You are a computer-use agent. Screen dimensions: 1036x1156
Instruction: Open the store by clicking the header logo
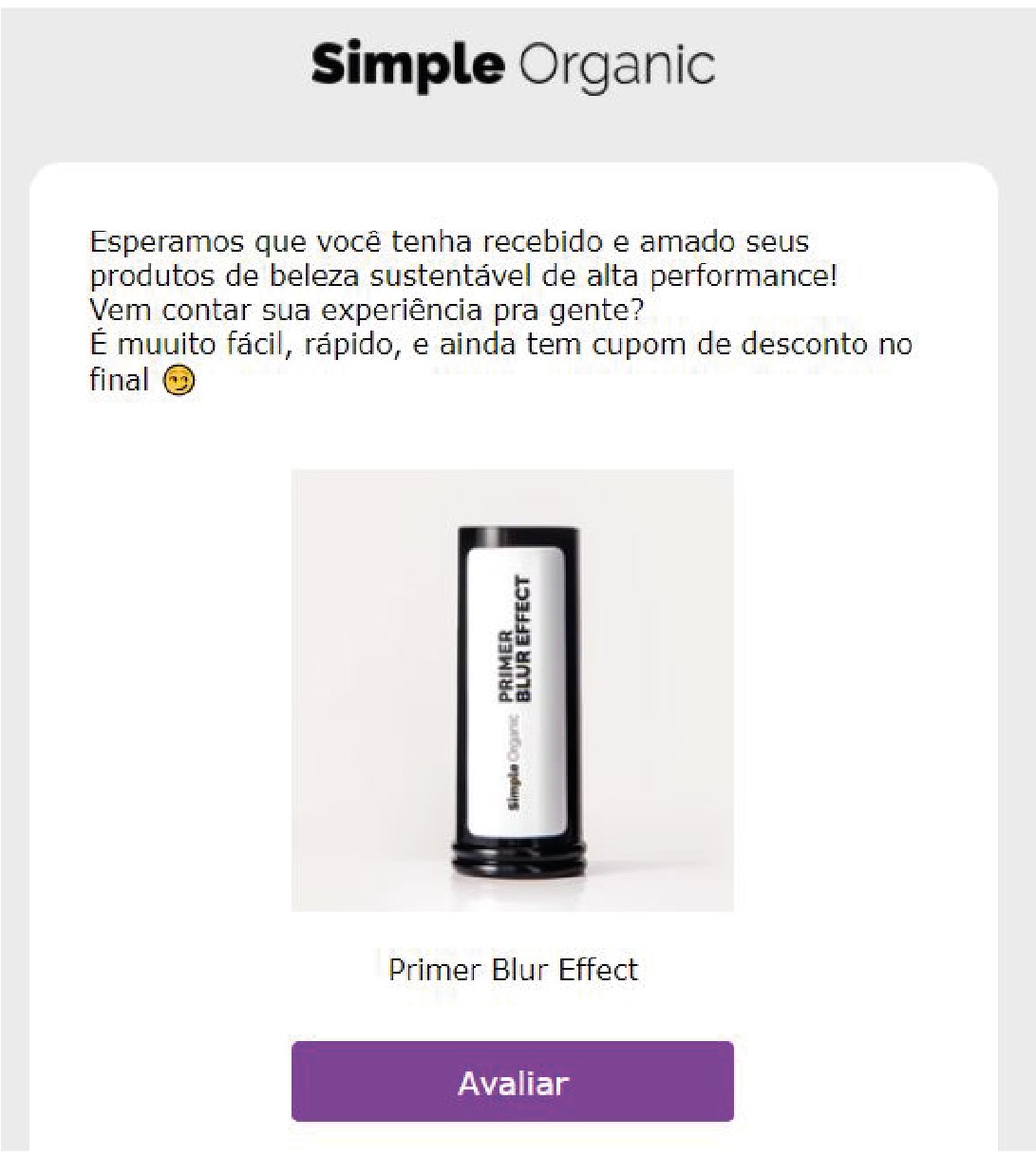point(513,62)
